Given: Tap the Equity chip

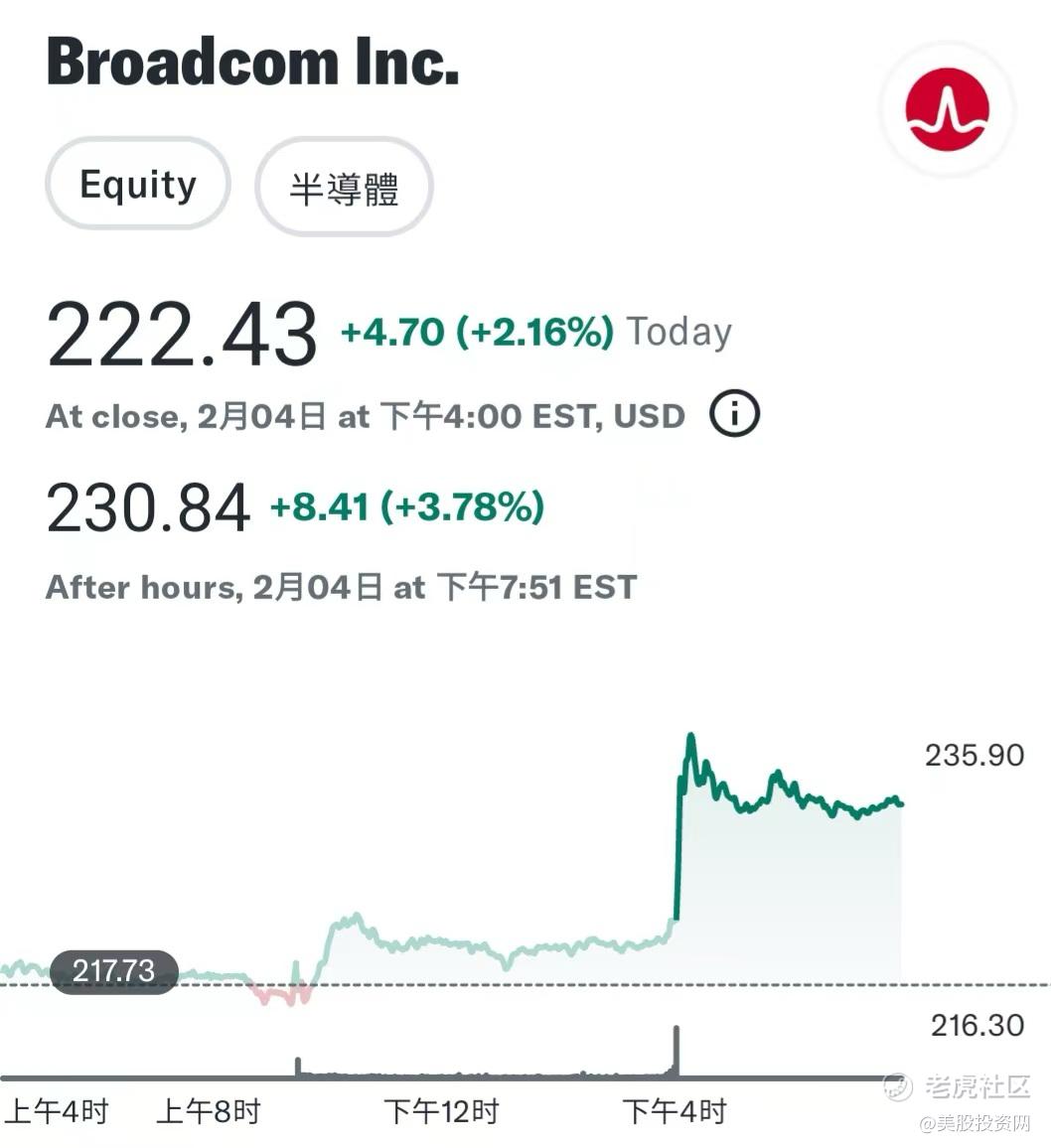Looking at the screenshot, I should pos(138,185).
